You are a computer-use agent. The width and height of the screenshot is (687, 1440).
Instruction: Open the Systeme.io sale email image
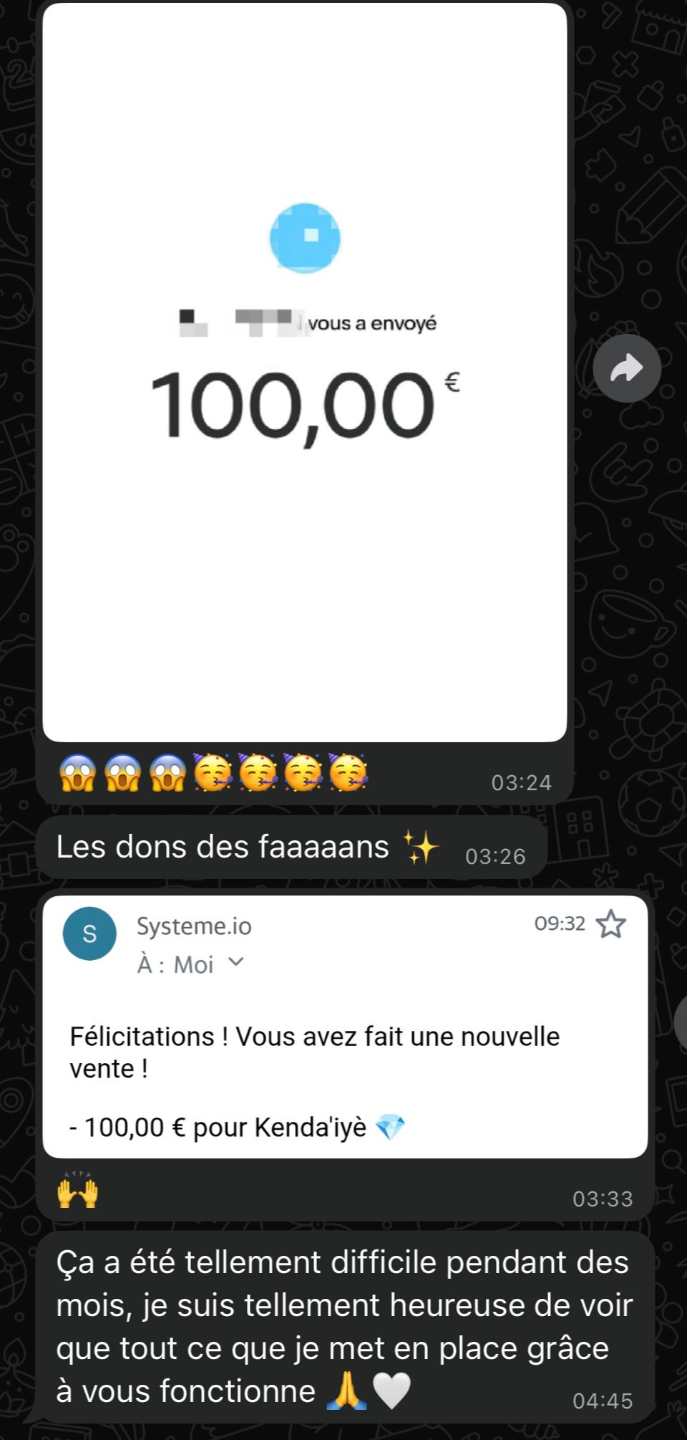point(344,1027)
